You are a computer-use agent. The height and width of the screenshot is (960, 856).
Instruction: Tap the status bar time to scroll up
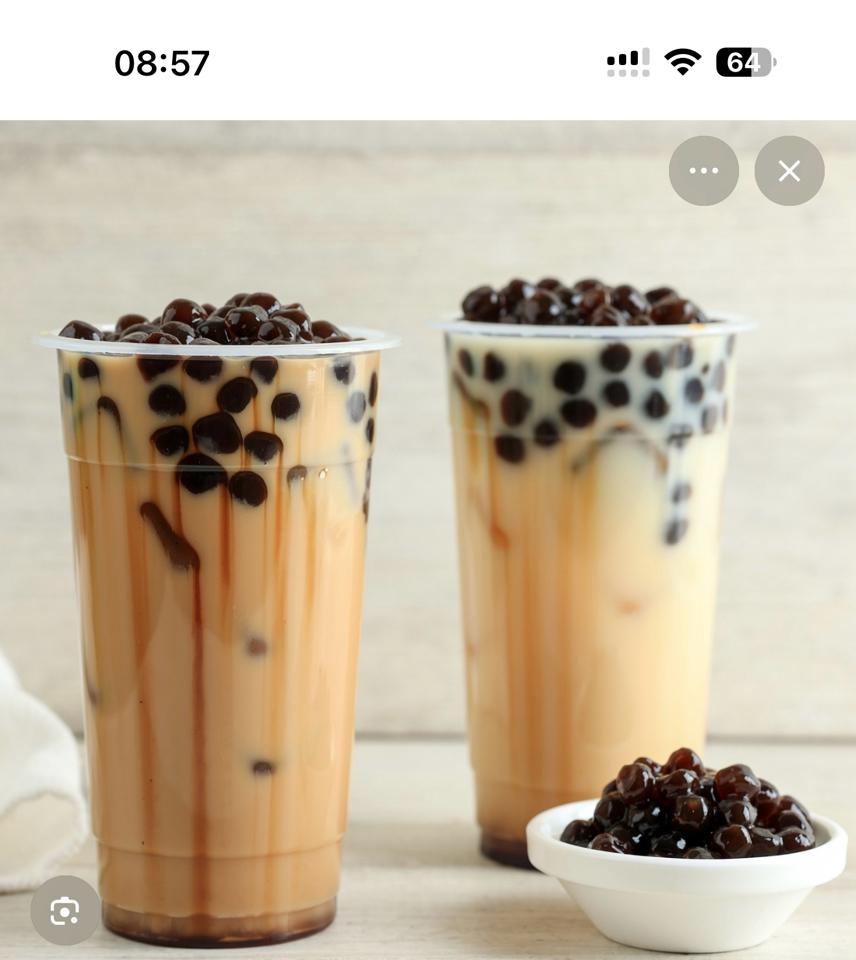coord(161,62)
